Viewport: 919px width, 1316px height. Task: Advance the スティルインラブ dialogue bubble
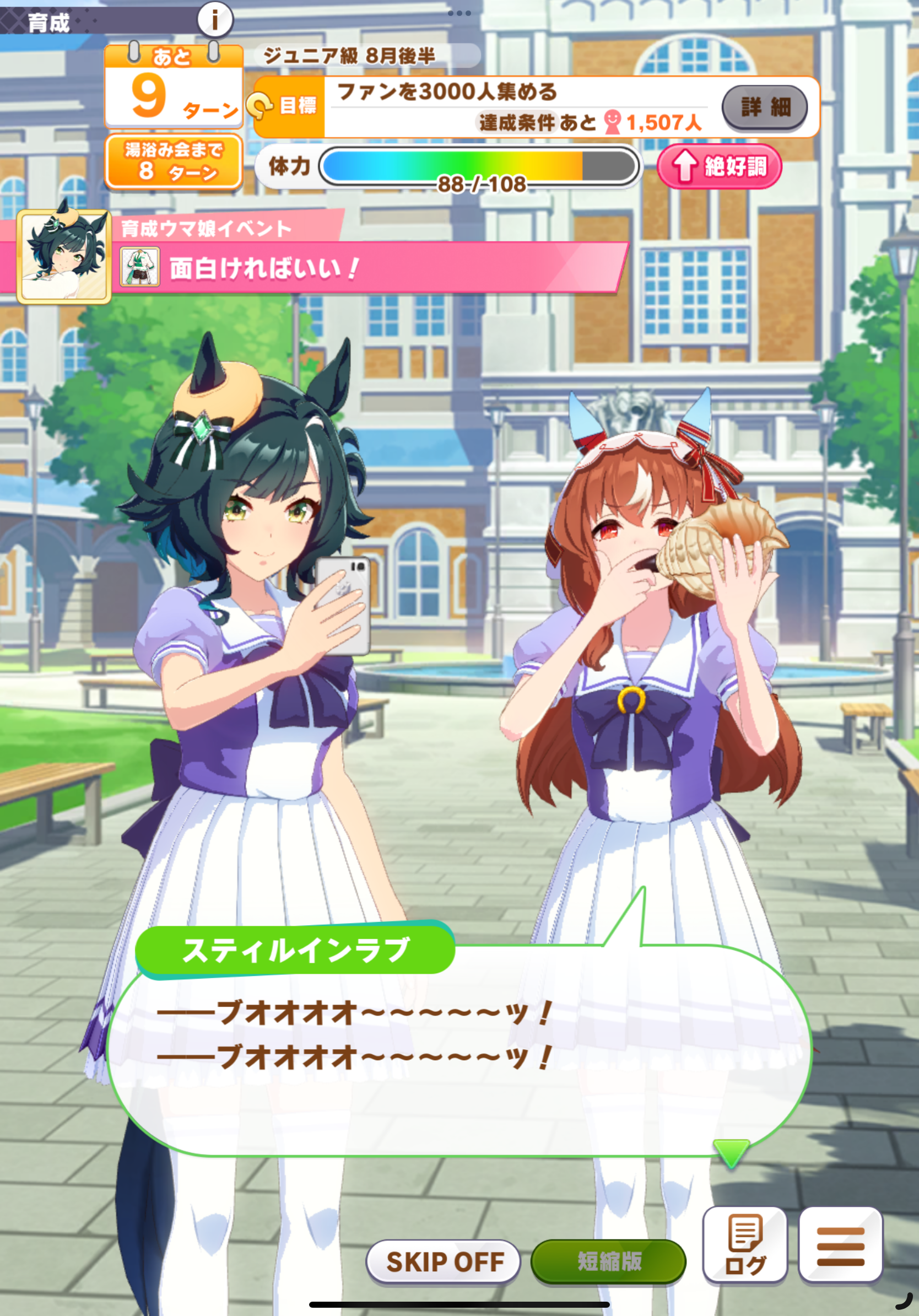click(458, 1049)
